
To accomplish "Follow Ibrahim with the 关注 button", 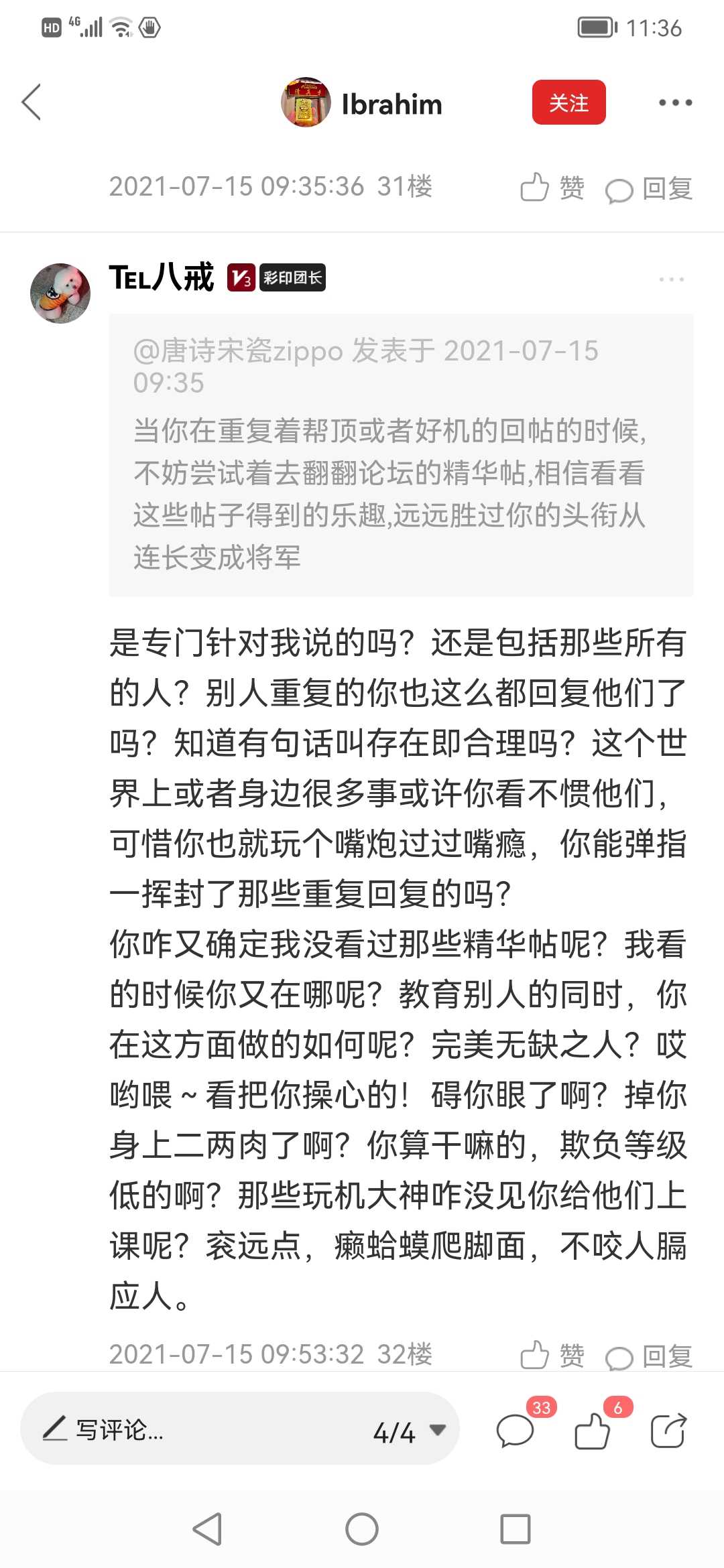I will [x=568, y=103].
